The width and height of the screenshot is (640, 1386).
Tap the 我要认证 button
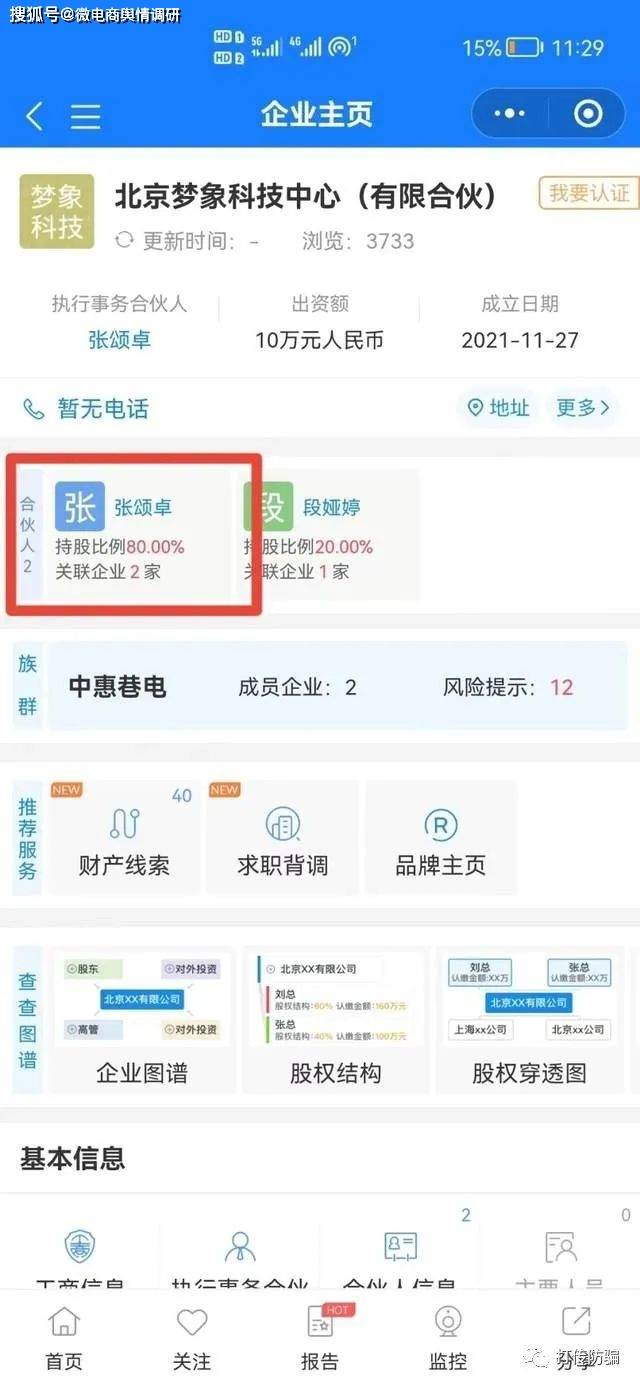coord(589,193)
